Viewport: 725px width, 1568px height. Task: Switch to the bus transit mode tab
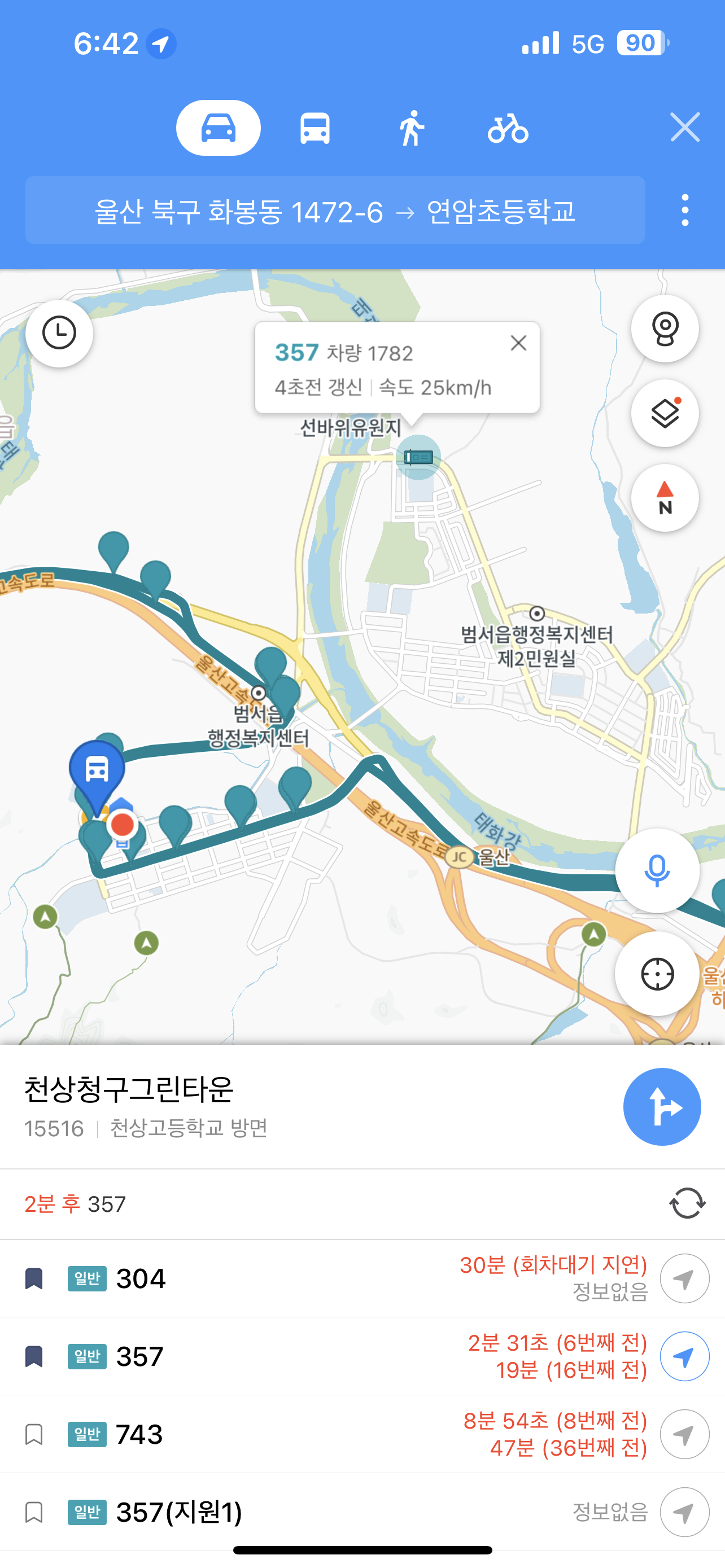[315, 128]
